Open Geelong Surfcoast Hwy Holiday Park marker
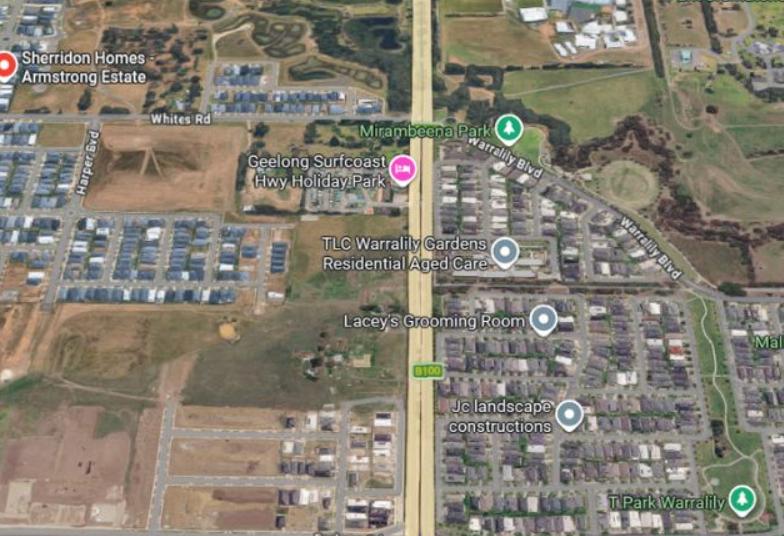 (x=402, y=171)
